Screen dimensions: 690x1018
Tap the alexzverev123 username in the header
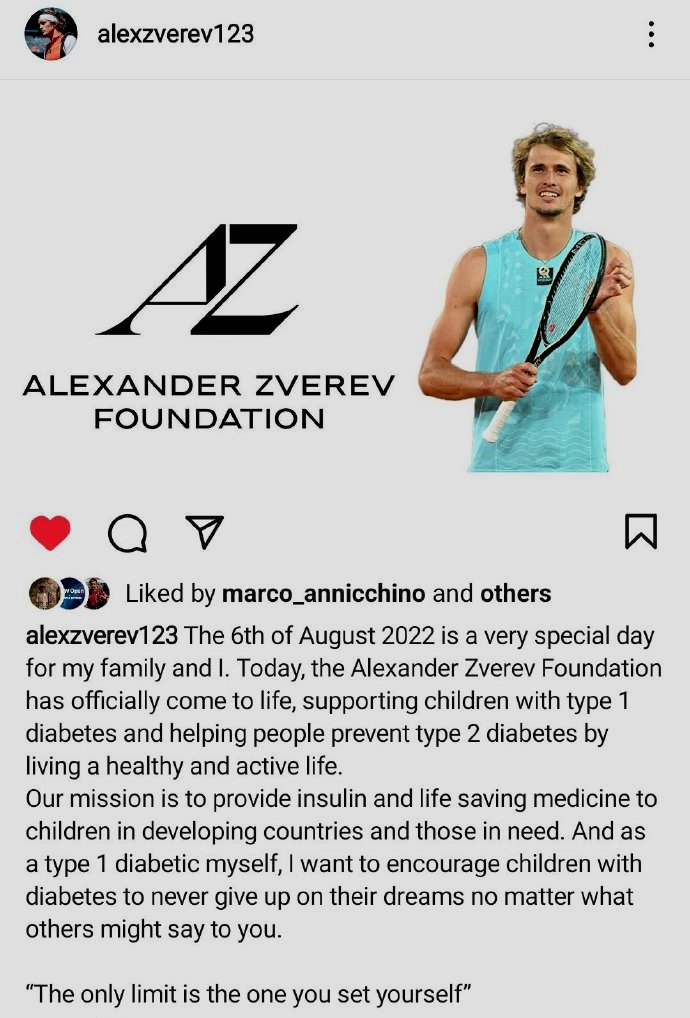(x=175, y=34)
